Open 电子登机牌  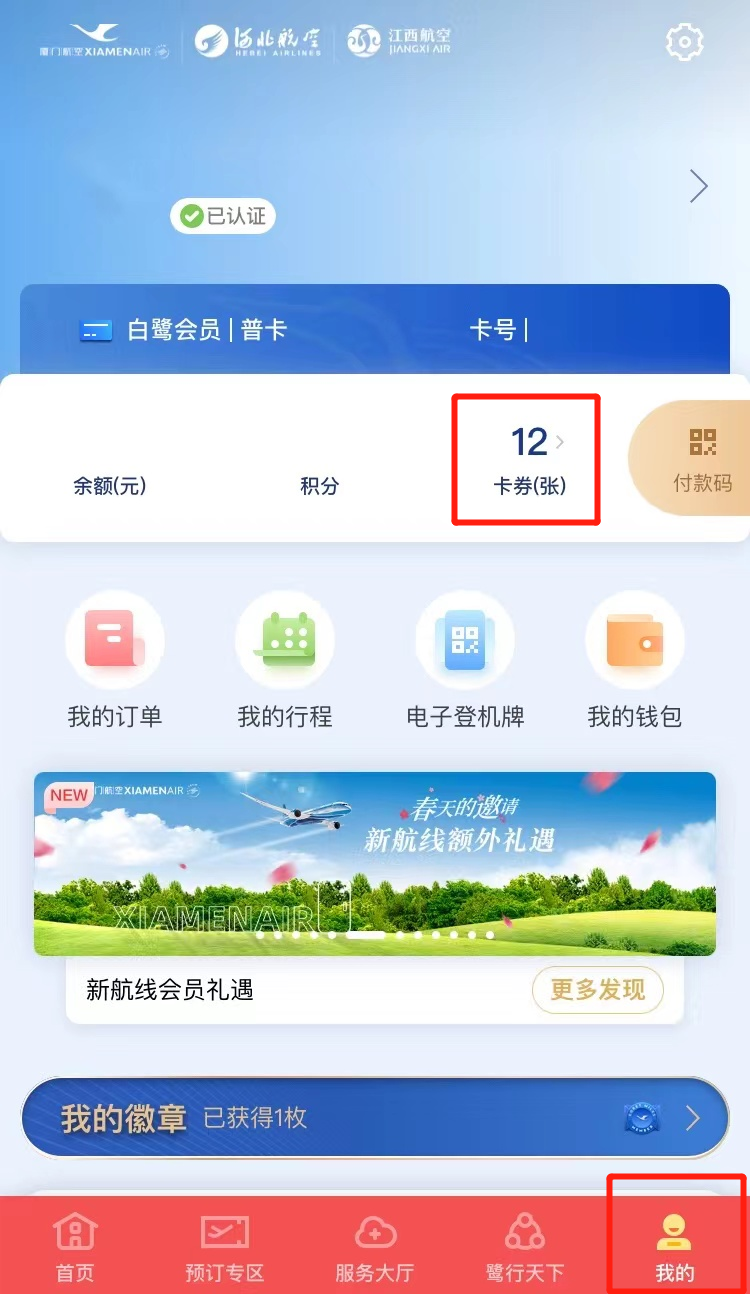click(x=465, y=660)
